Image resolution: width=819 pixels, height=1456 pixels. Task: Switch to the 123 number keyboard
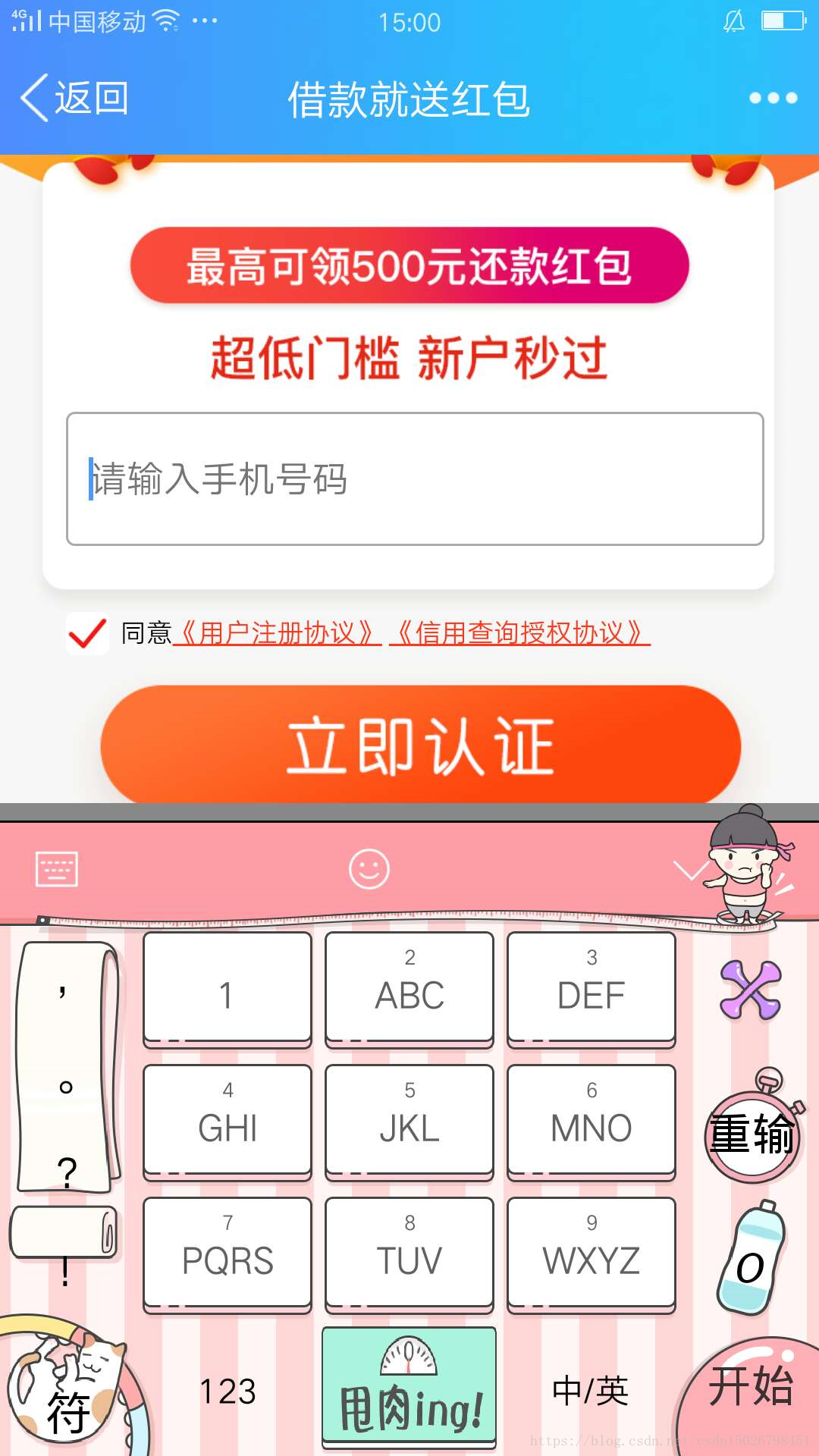coord(227,1392)
